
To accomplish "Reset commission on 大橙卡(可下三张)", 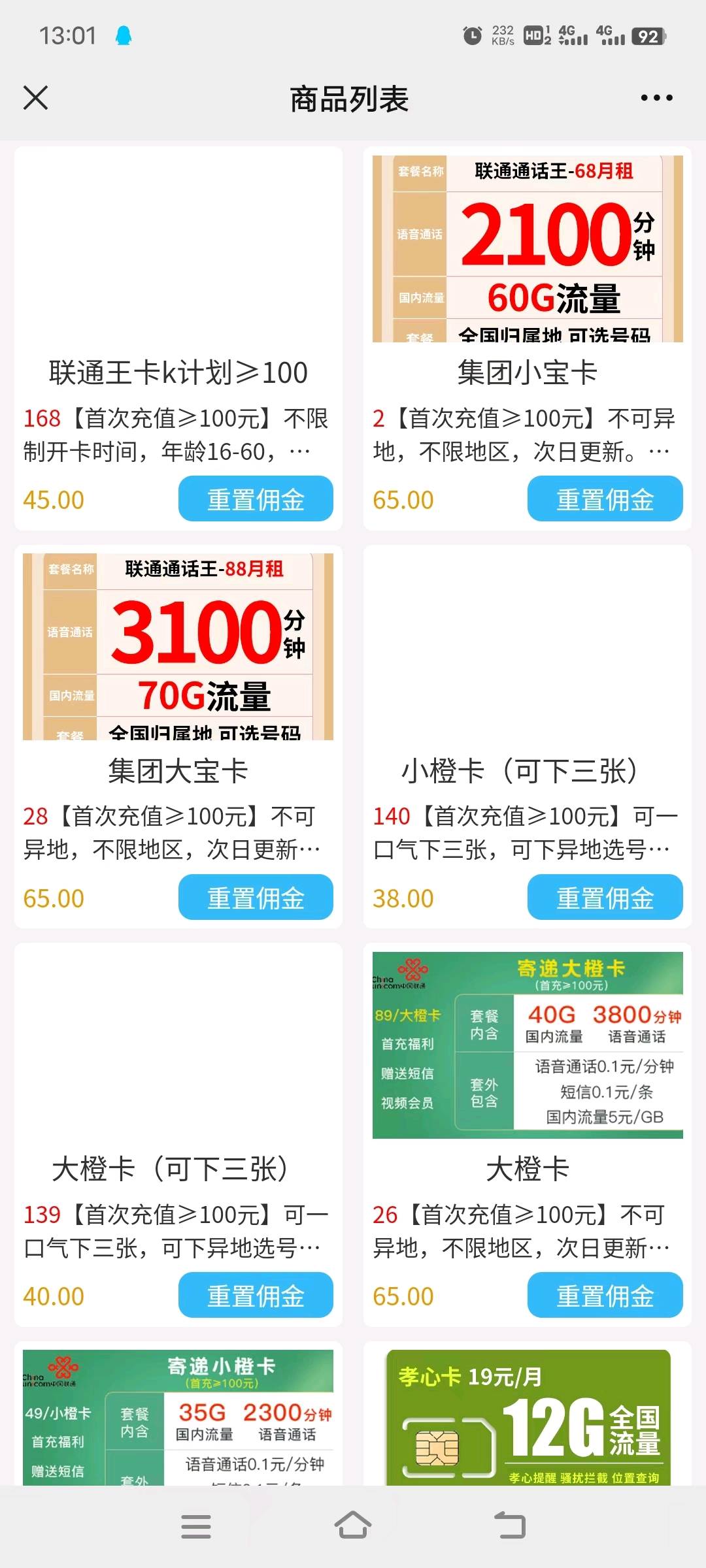I will (x=256, y=1296).
